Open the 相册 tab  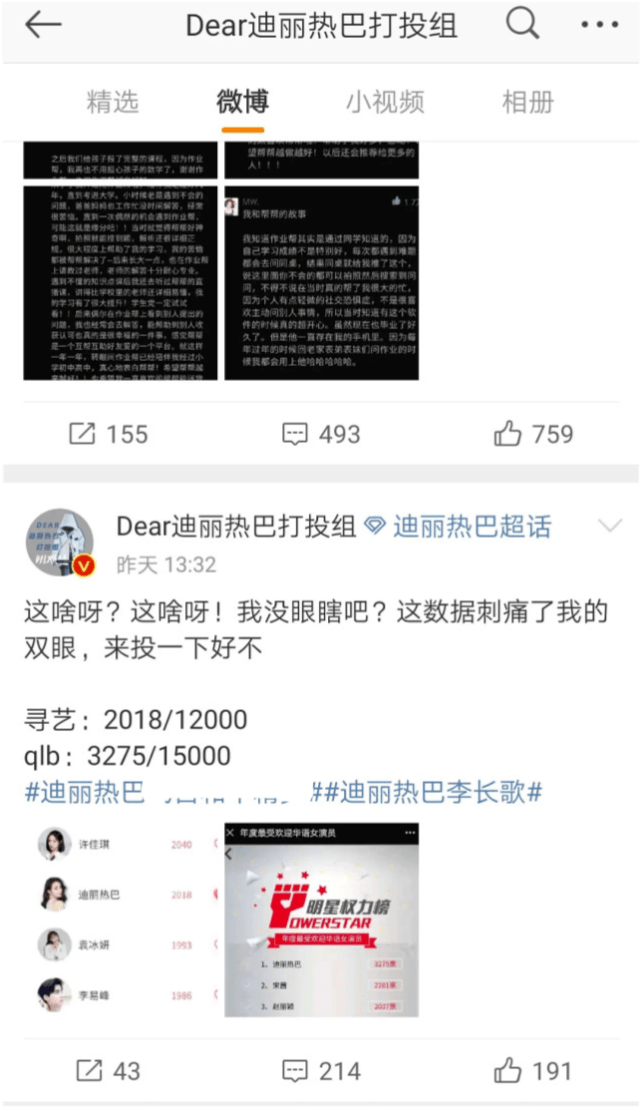(527, 102)
